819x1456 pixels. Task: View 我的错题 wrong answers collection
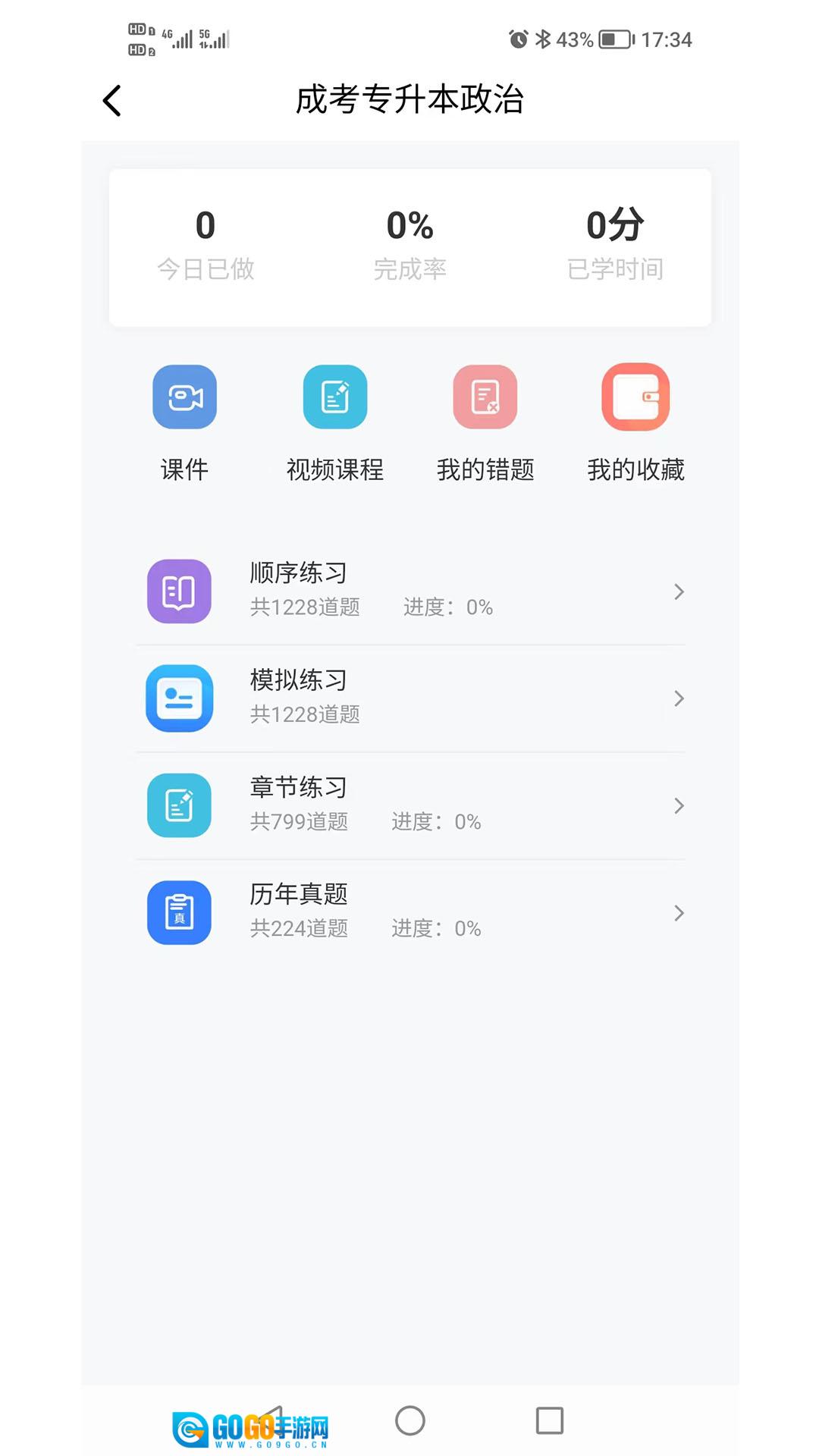(485, 397)
